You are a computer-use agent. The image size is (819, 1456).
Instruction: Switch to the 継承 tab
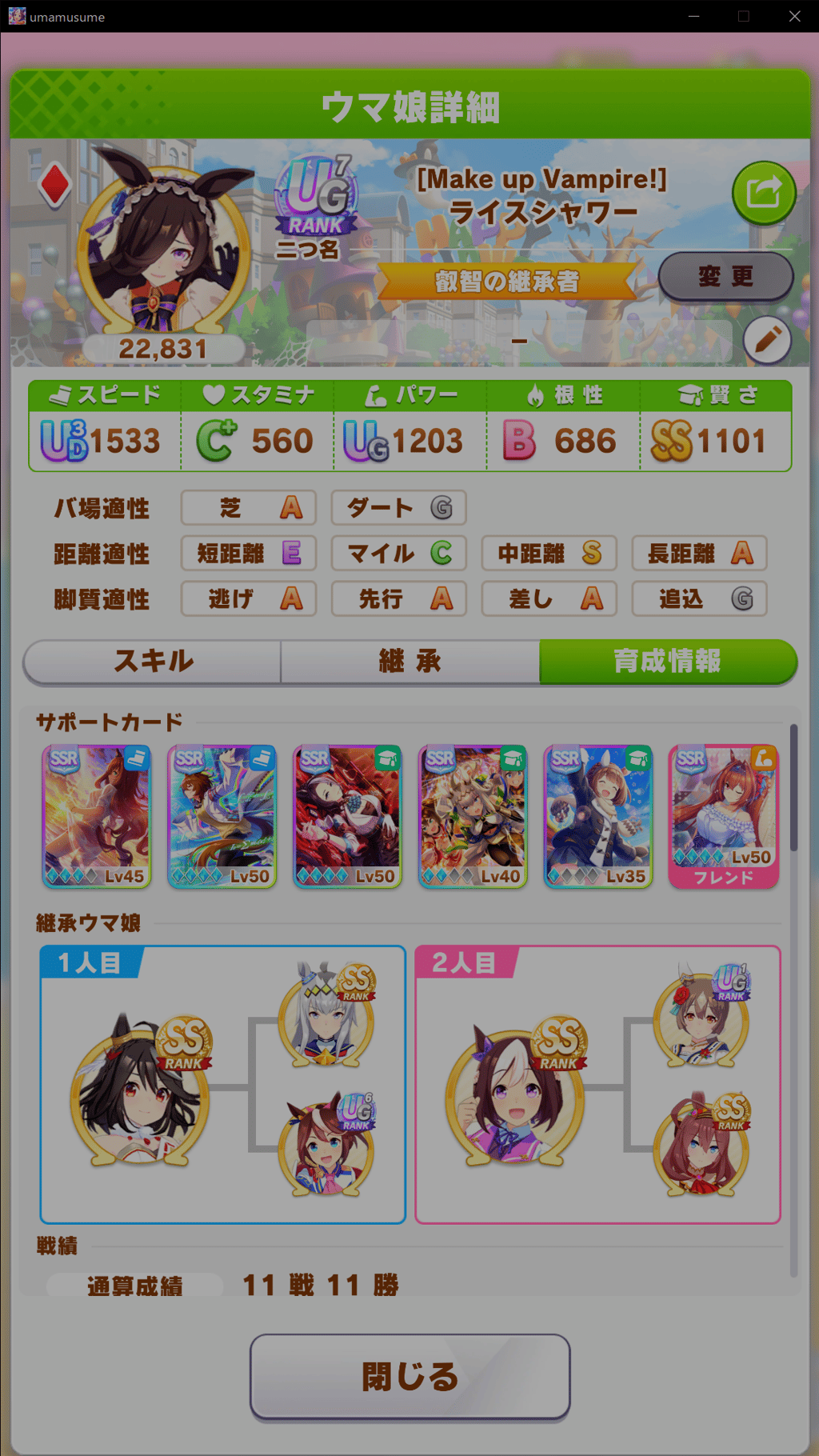(410, 662)
